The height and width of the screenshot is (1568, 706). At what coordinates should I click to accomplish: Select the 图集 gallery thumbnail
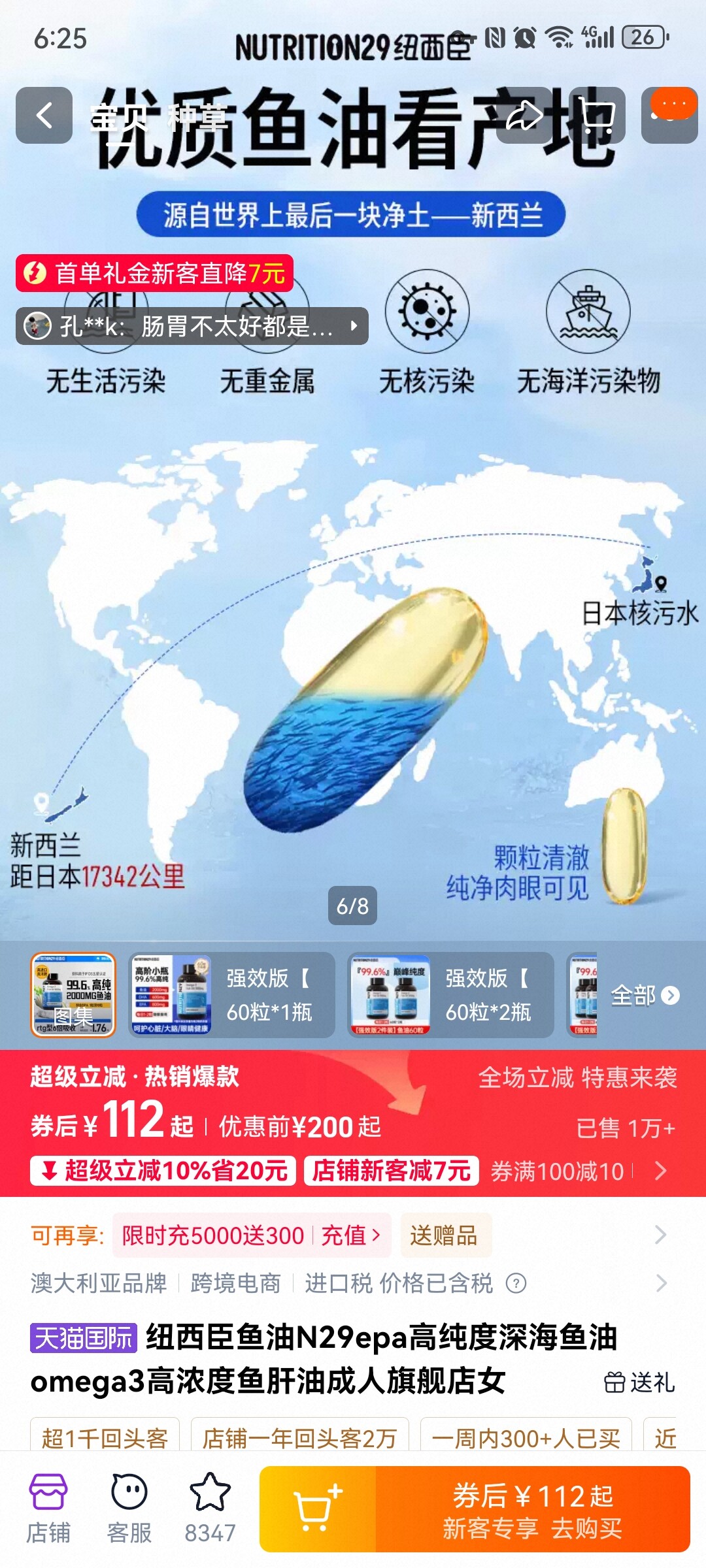coord(73,994)
